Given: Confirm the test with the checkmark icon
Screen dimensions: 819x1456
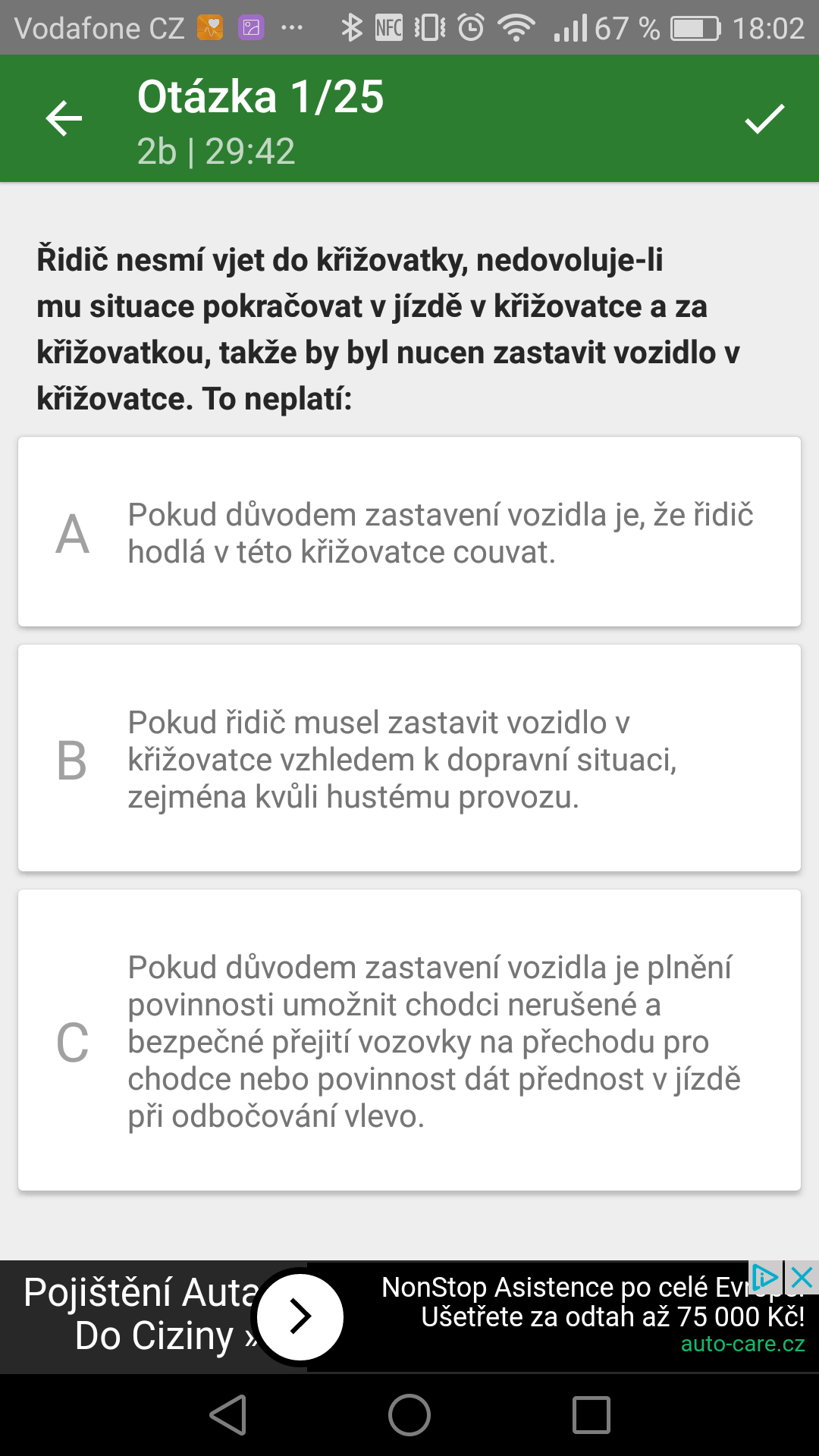Looking at the screenshot, I should 764,119.
